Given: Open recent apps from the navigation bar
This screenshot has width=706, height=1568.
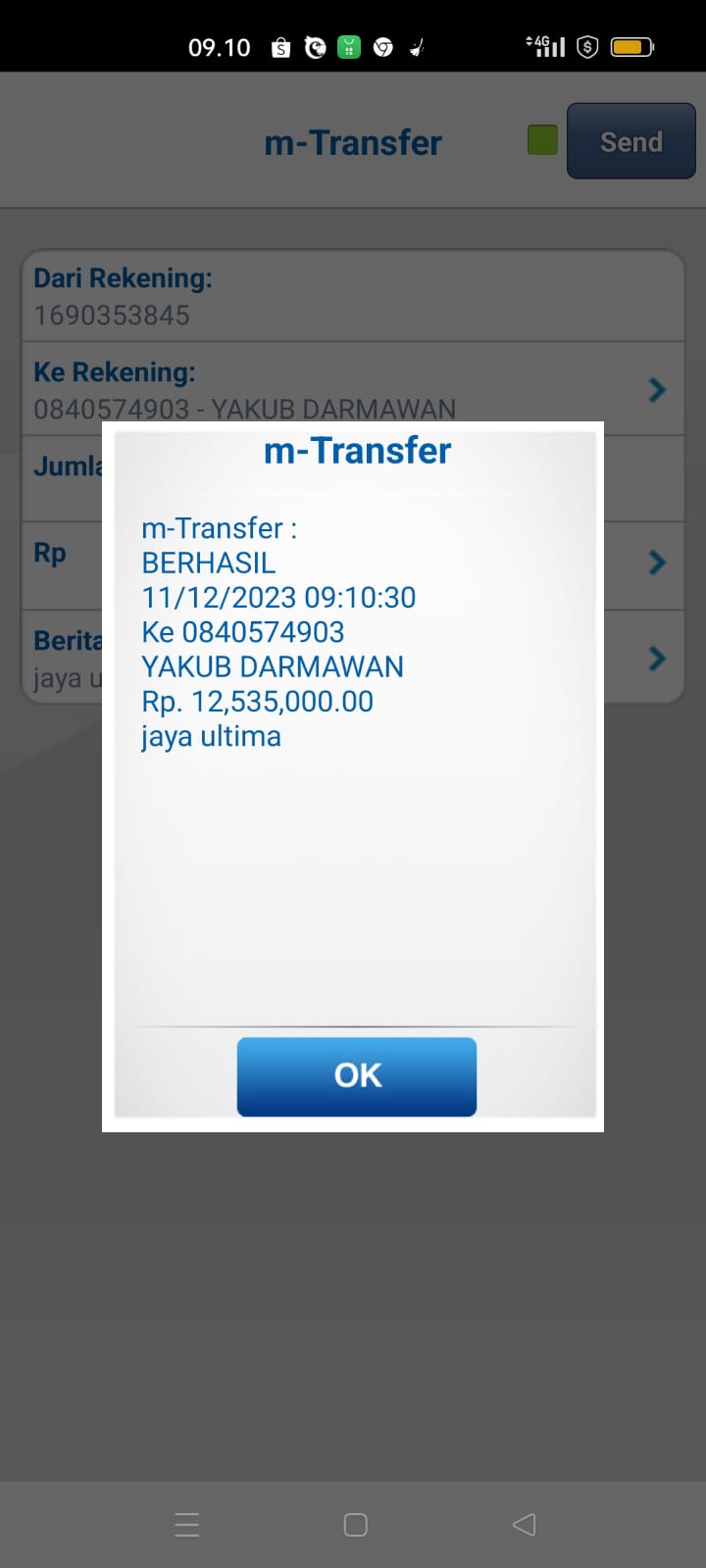Looking at the screenshot, I should tap(186, 1524).
